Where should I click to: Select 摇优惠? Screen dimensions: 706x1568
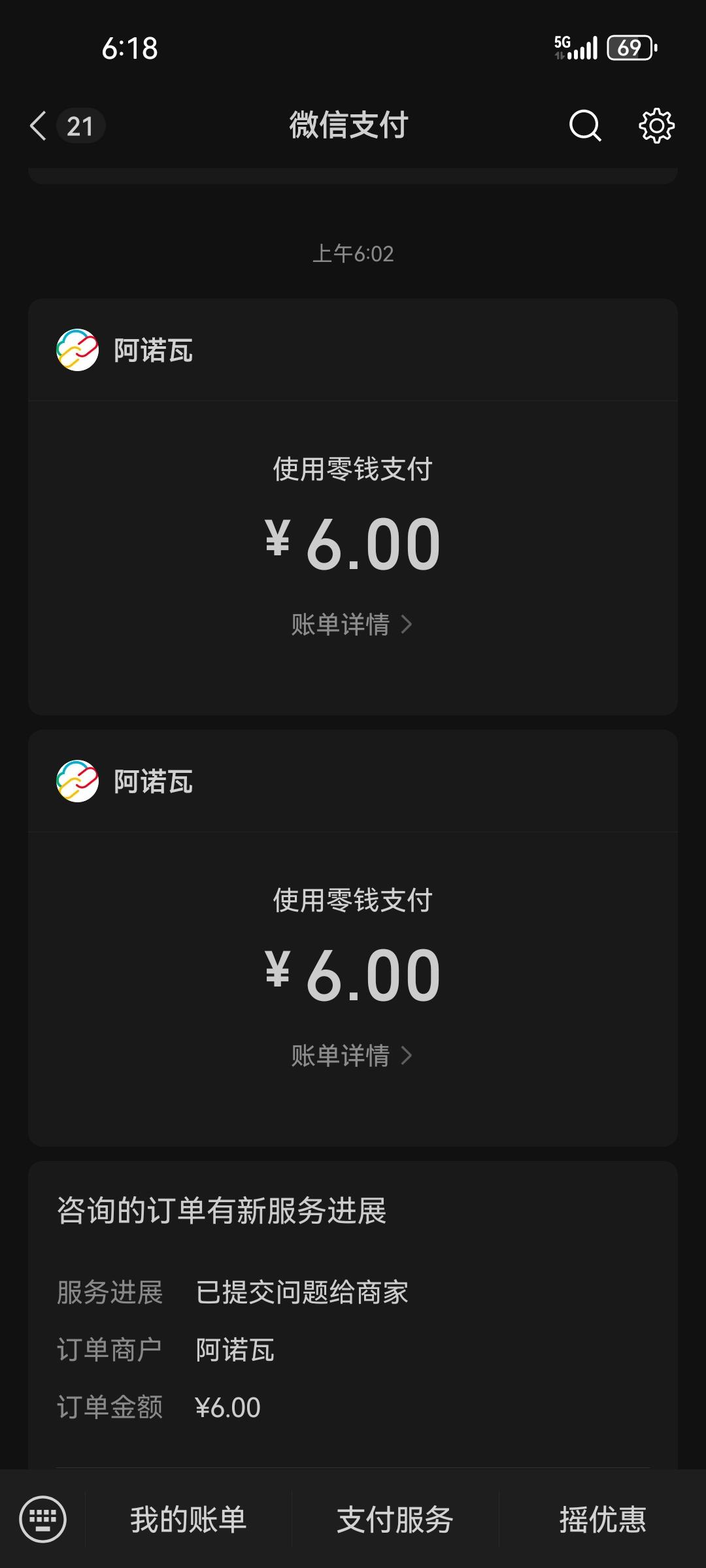point(602,1520)
